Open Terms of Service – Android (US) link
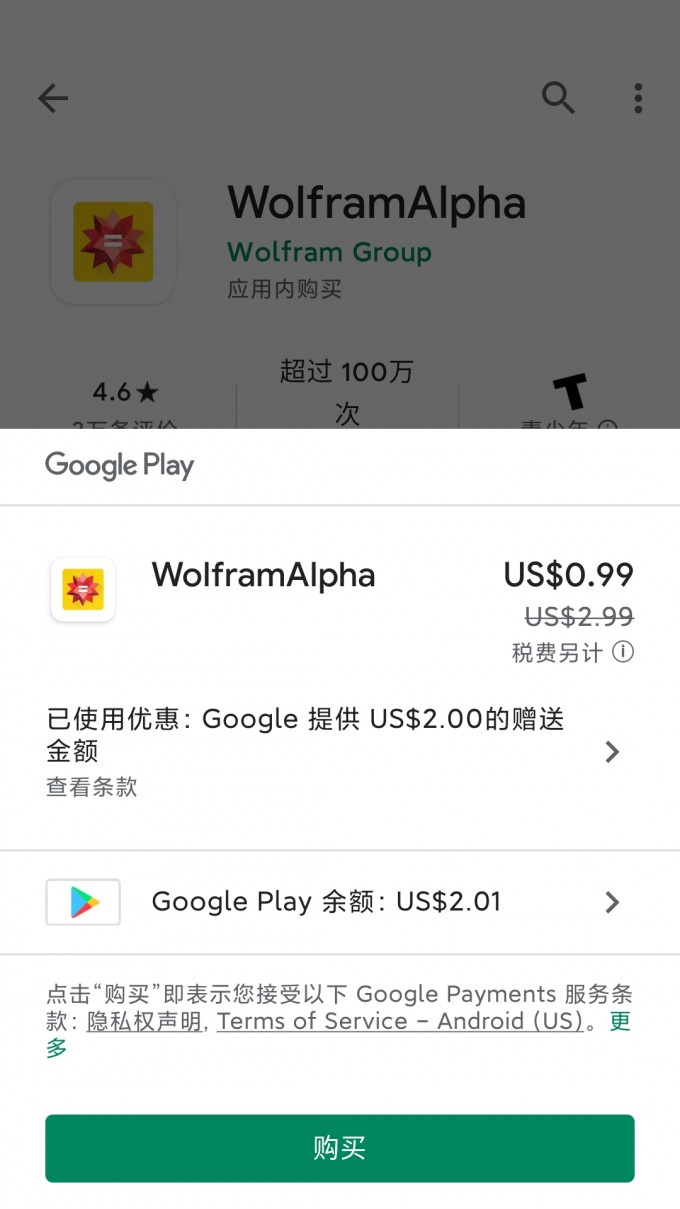Screen dimensions: 680x1209 [x=400, y=1021]
